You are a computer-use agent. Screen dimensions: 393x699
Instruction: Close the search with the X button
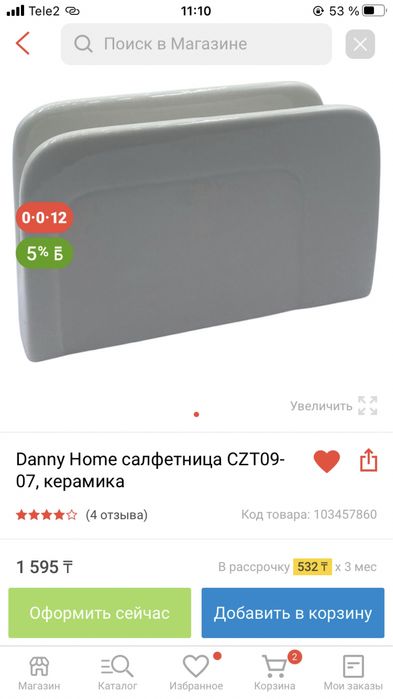360,44
